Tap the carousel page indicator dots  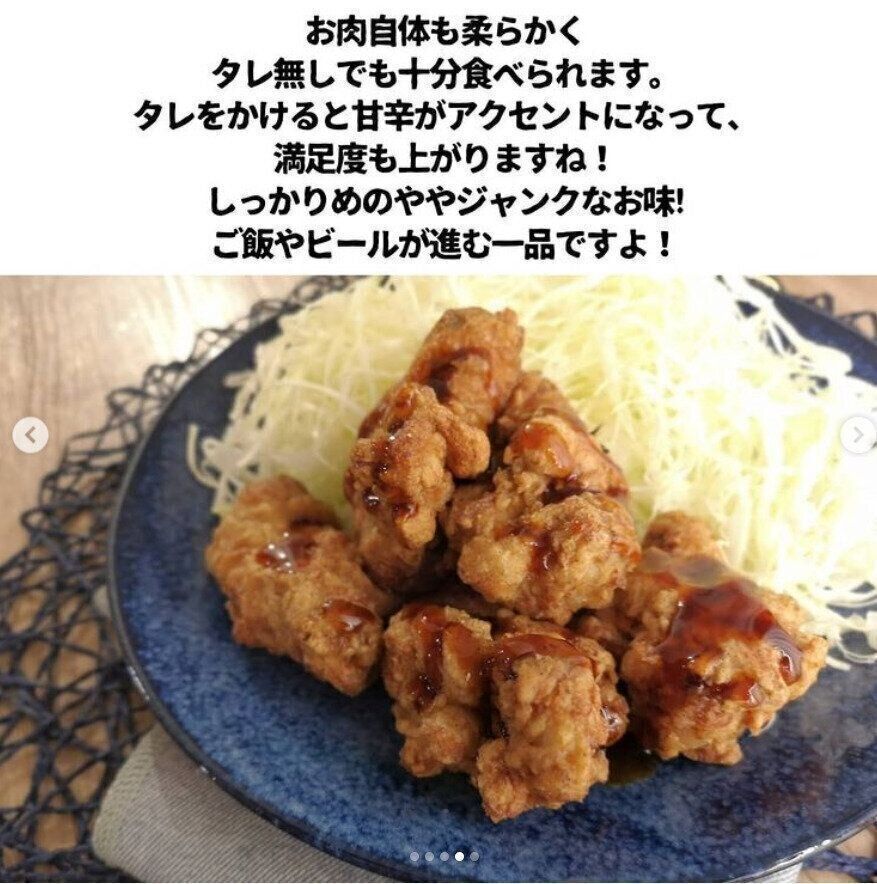[444, 856]
